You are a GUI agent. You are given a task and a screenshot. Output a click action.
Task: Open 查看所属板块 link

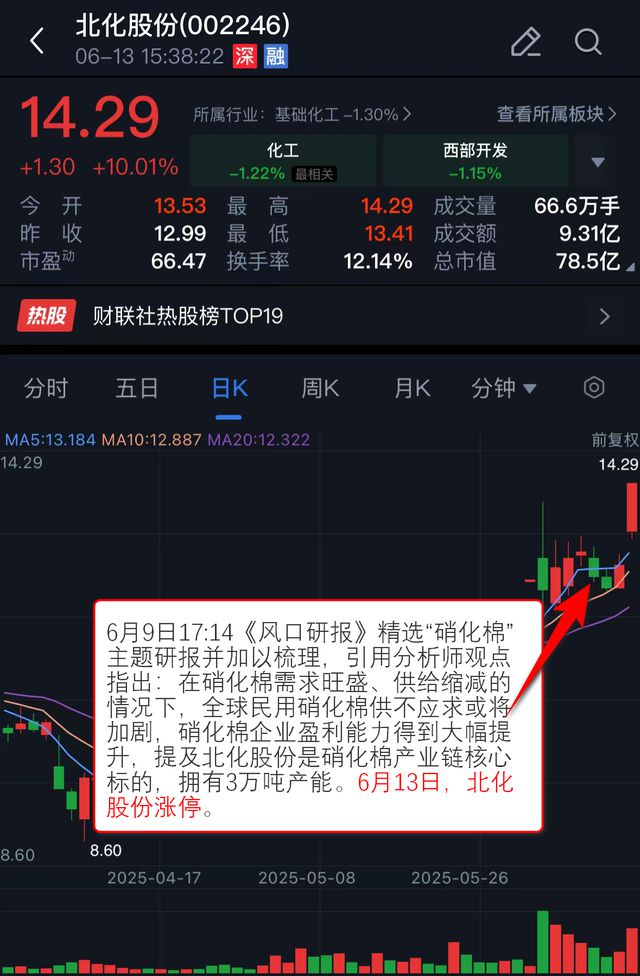coord(557,114)
